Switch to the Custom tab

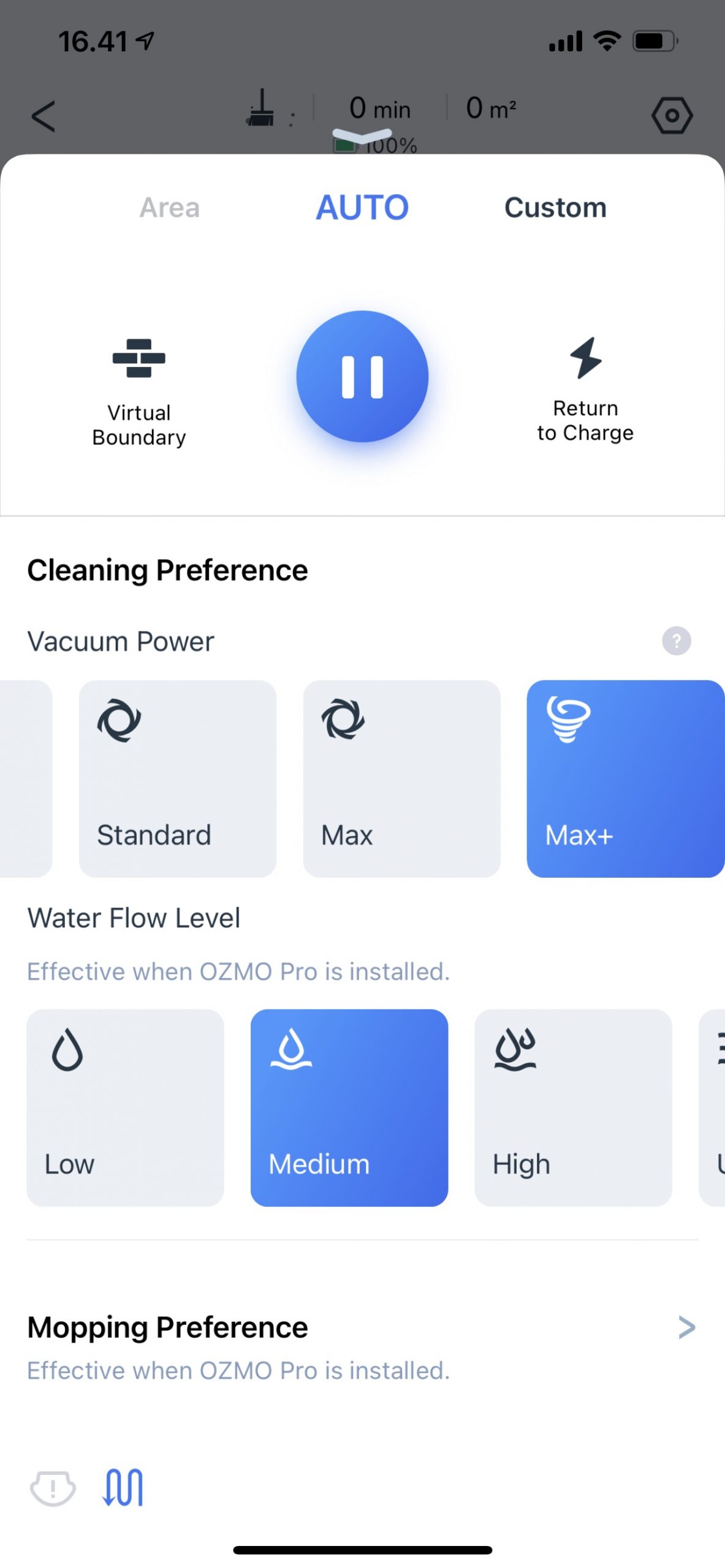pyautogui.click(x=555, y=208)
